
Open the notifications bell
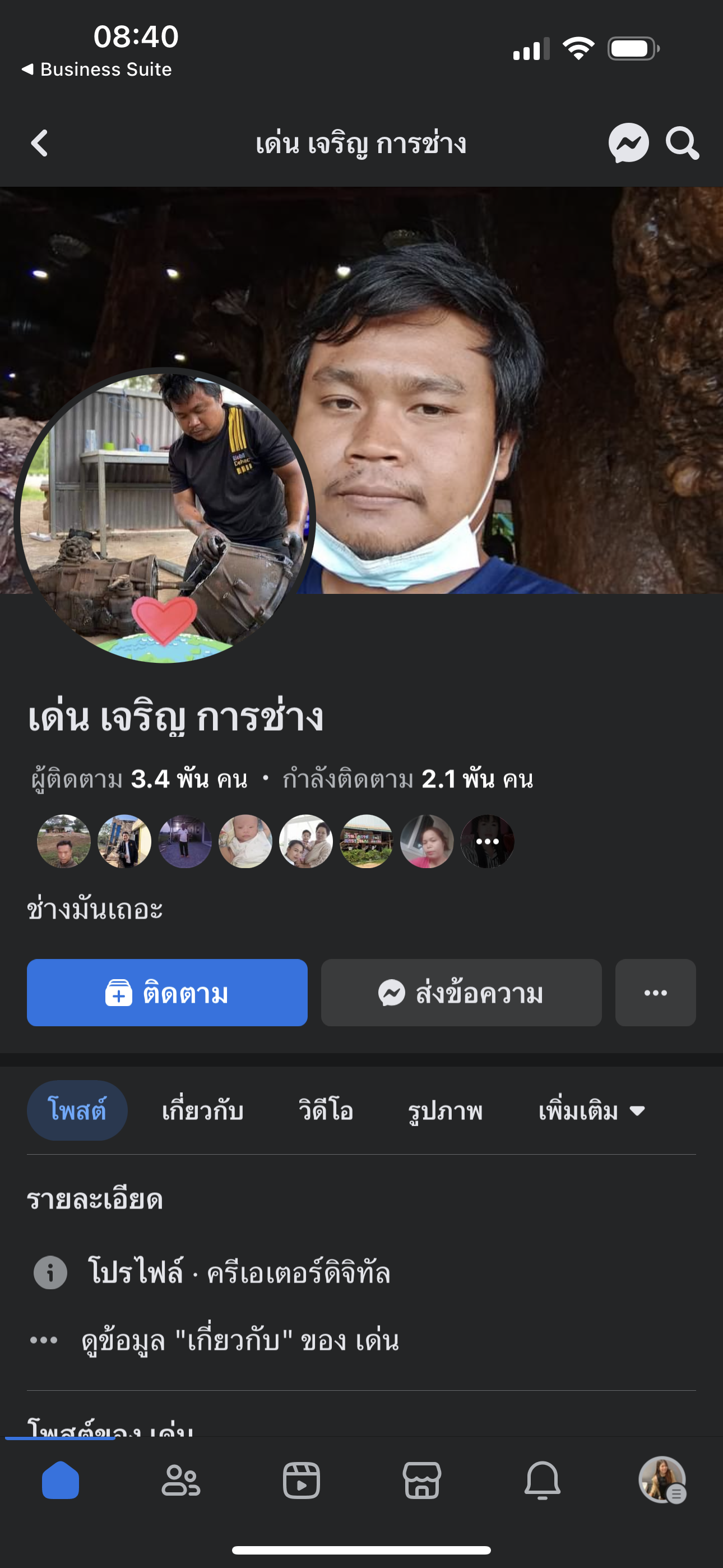(x=543, y=1481)
